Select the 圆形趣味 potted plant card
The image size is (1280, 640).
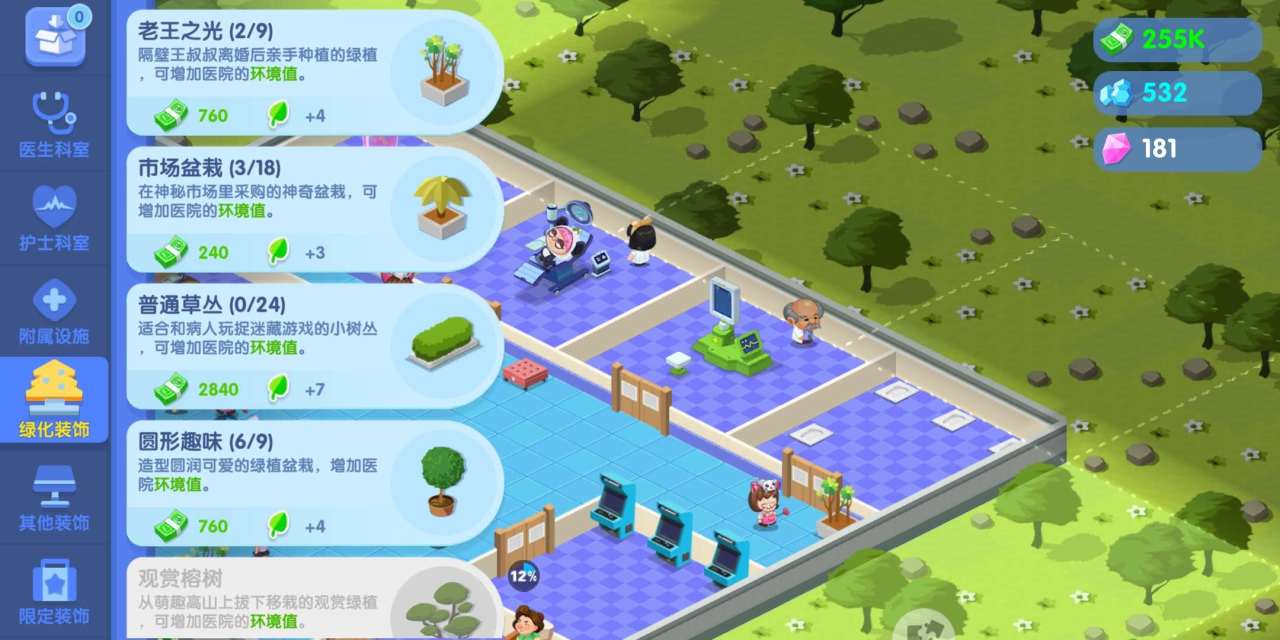point(314,483)
